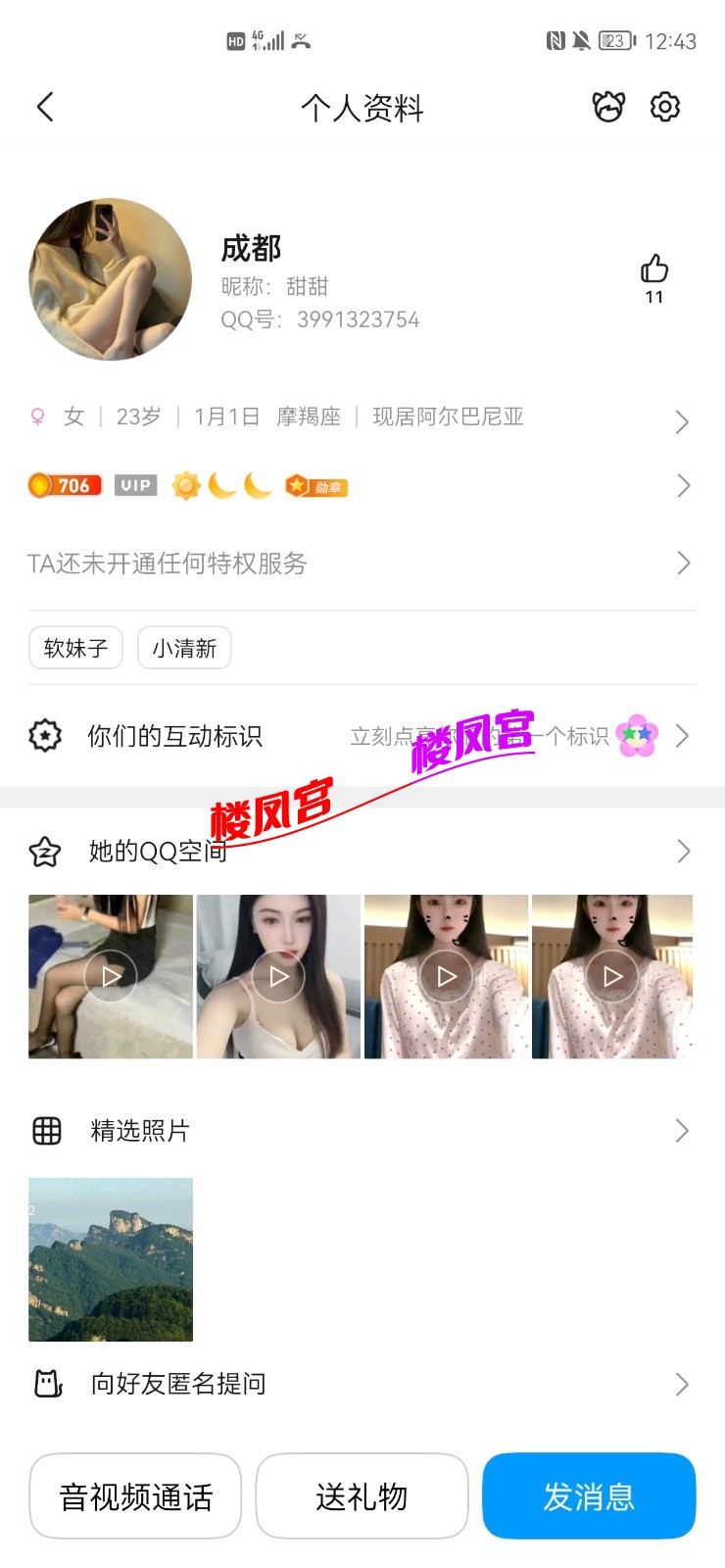Open the settings gear on profile page
Screen dimensions: 725x1568
pyautogui.click(x=665, y=108)
